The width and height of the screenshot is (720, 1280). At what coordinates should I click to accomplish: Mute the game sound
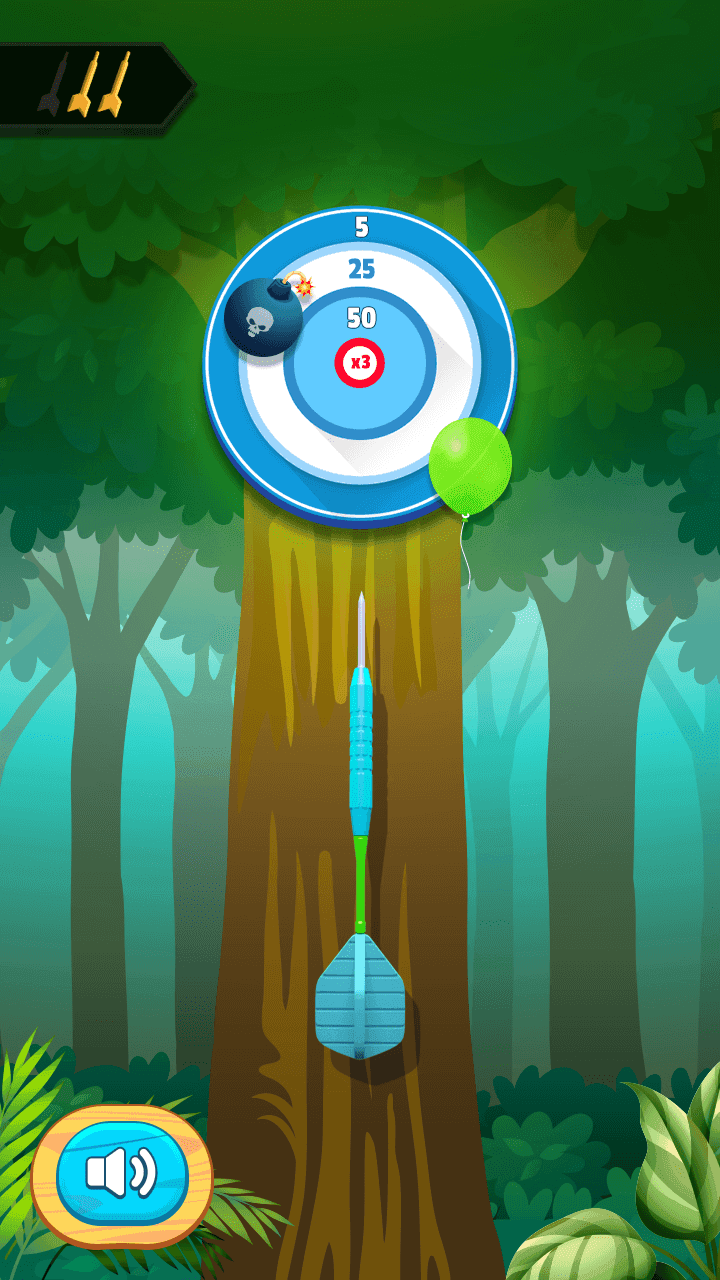[x=122, y=1173]
